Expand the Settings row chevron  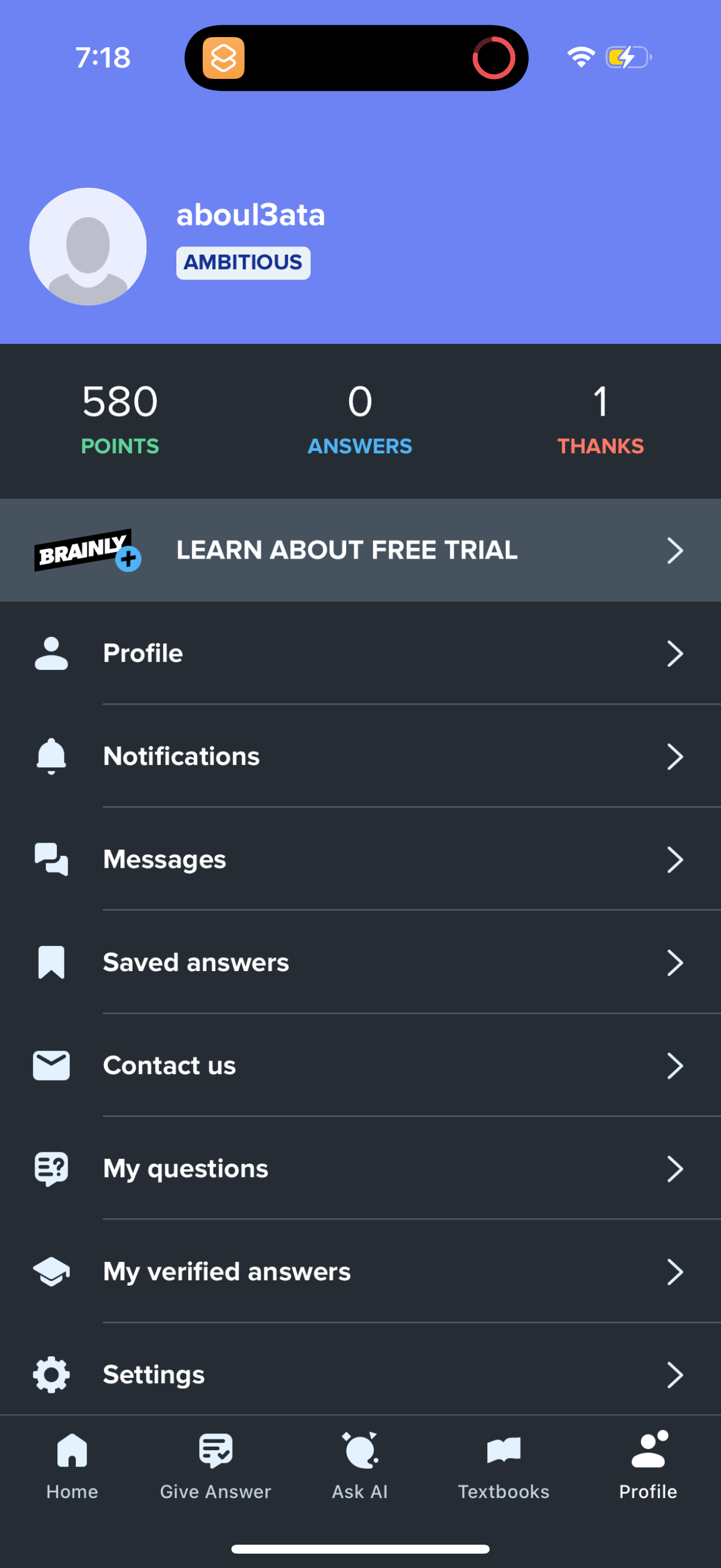tap(676, 1375)
